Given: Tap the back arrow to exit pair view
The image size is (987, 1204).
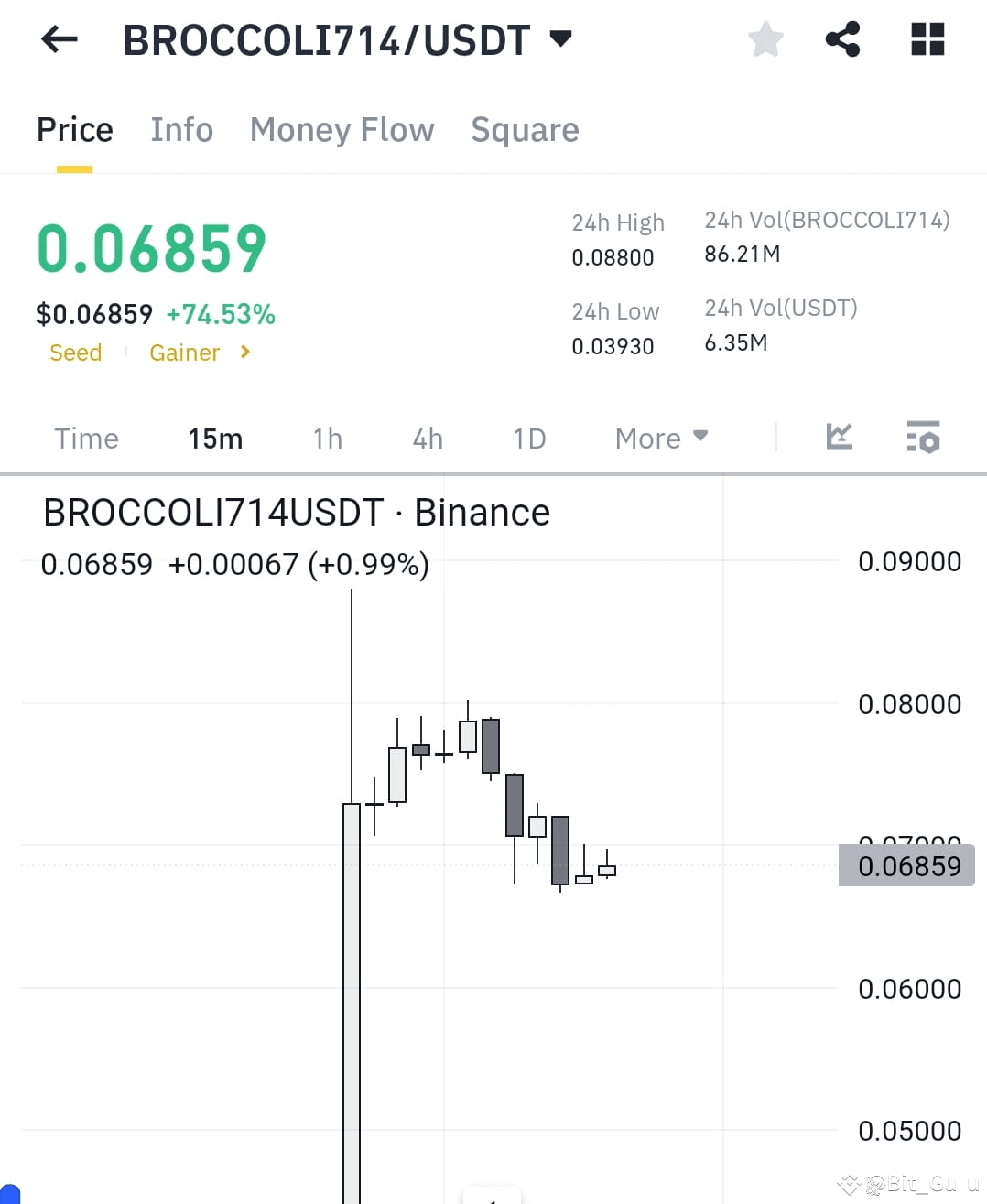Looking at the screenshot, I should click(59, 39).
